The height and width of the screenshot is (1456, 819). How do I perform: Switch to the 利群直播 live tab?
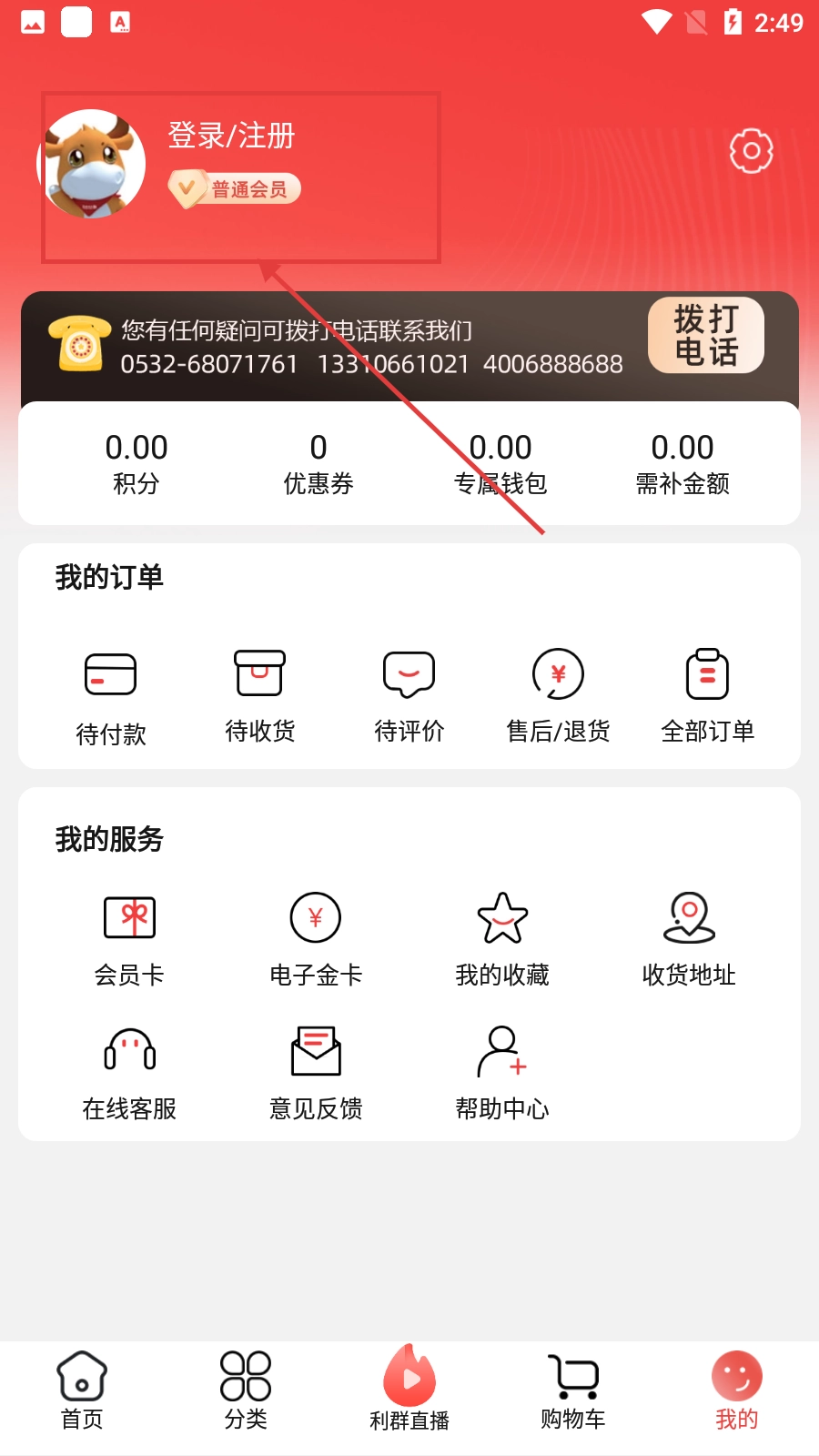coord(409,1390)
